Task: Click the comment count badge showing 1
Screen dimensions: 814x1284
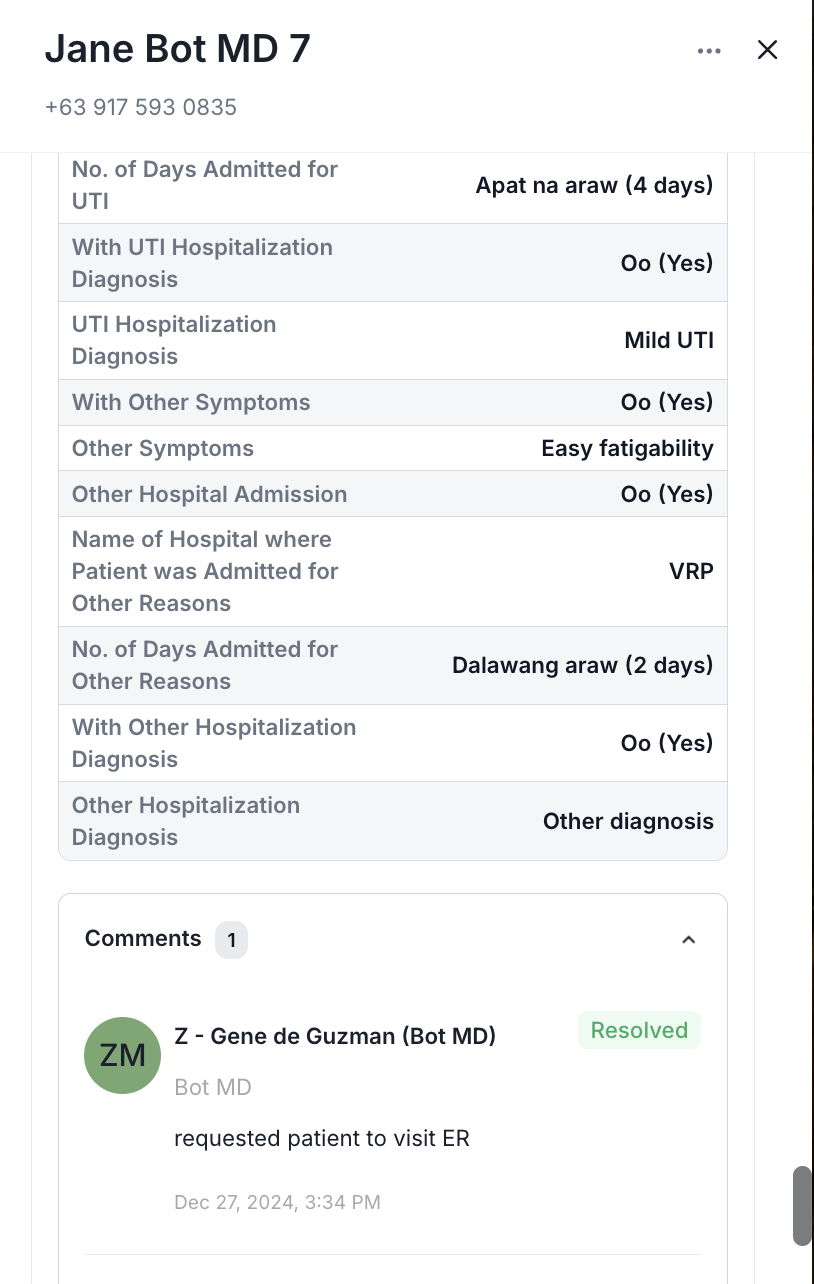Action: point(231,940)
